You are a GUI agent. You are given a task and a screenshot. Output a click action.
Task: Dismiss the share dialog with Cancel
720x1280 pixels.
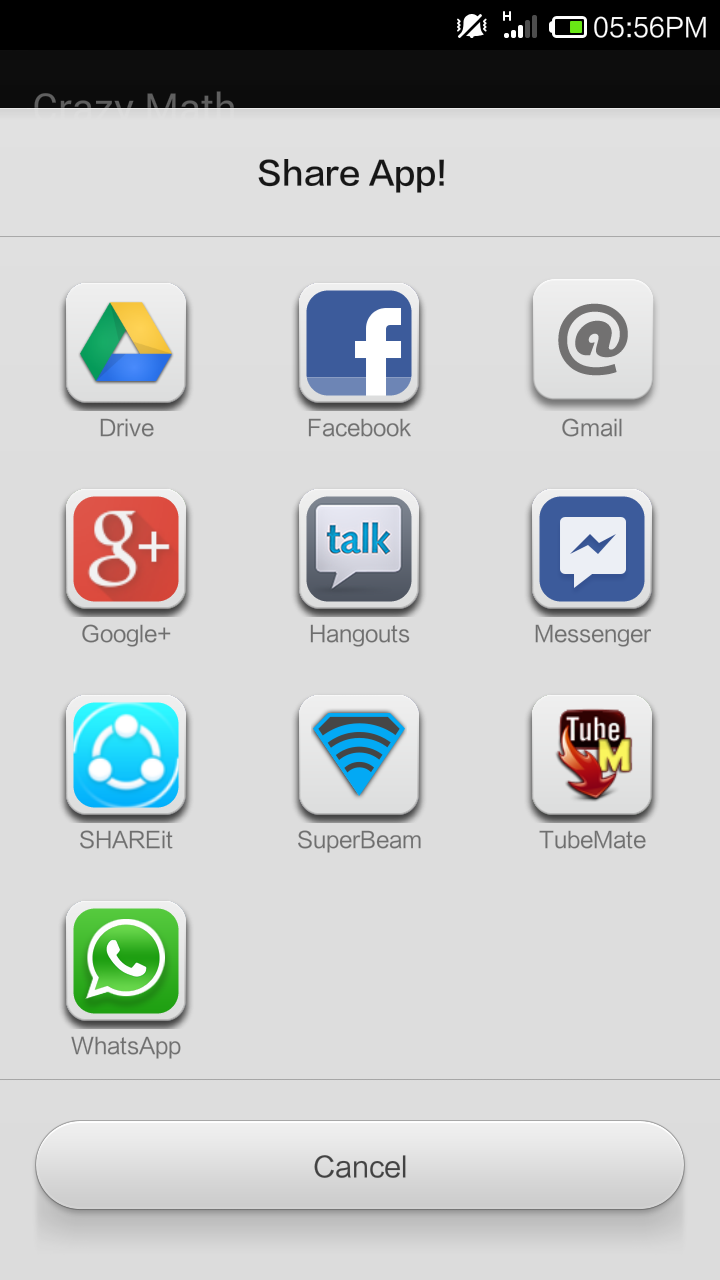point(360,1166)
